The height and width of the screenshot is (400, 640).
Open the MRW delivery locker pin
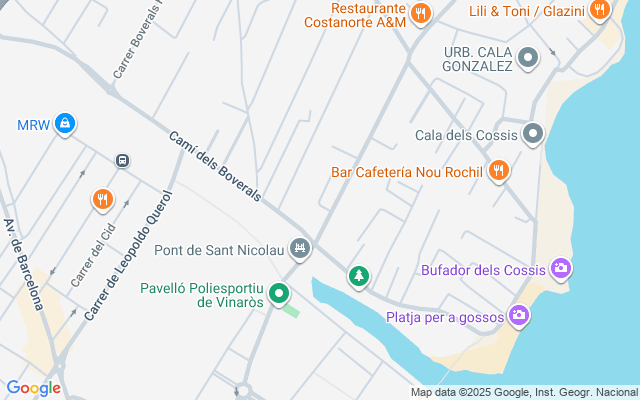[64, 123]
